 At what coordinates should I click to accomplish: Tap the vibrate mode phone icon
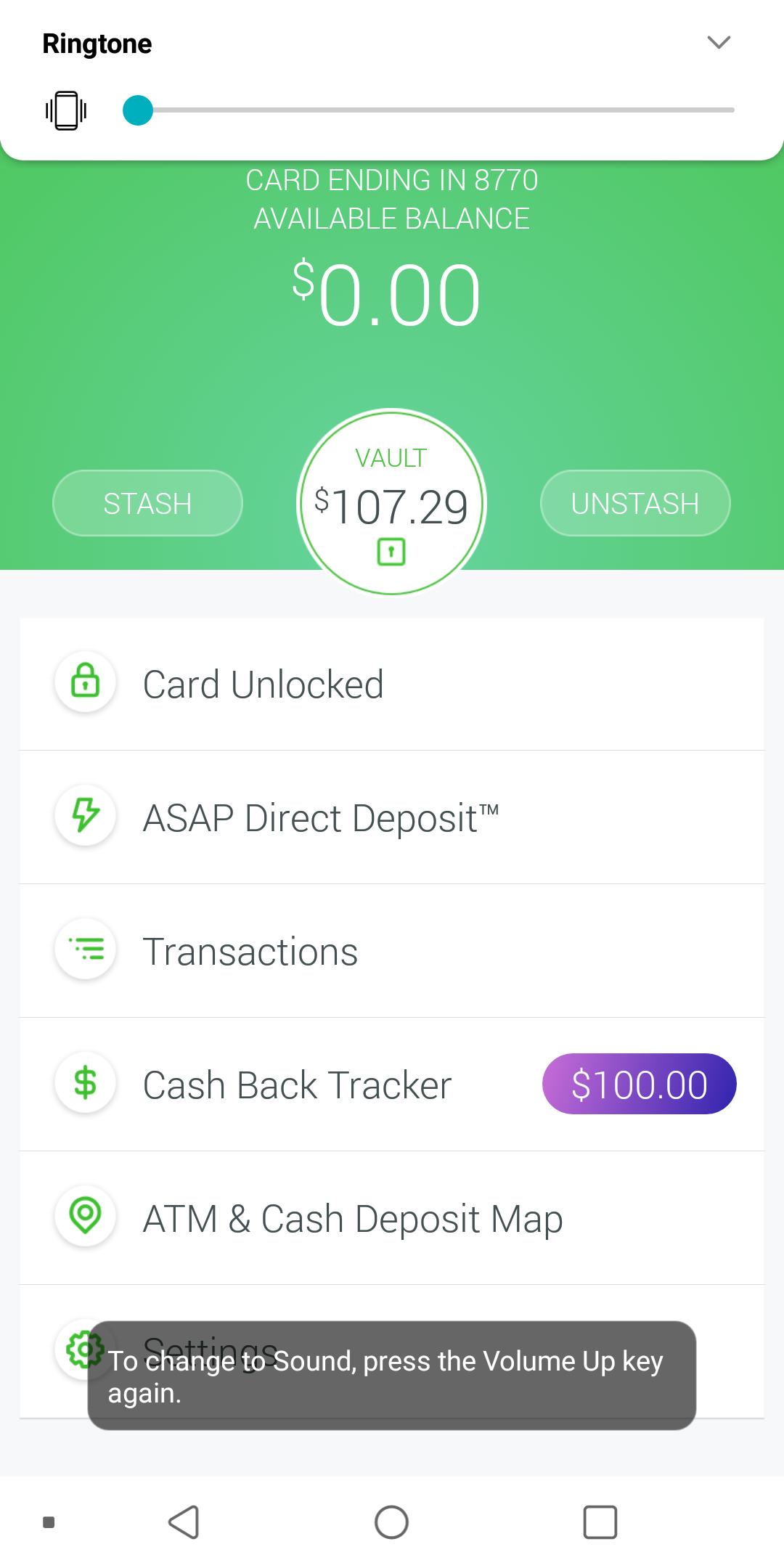[66, 110]
